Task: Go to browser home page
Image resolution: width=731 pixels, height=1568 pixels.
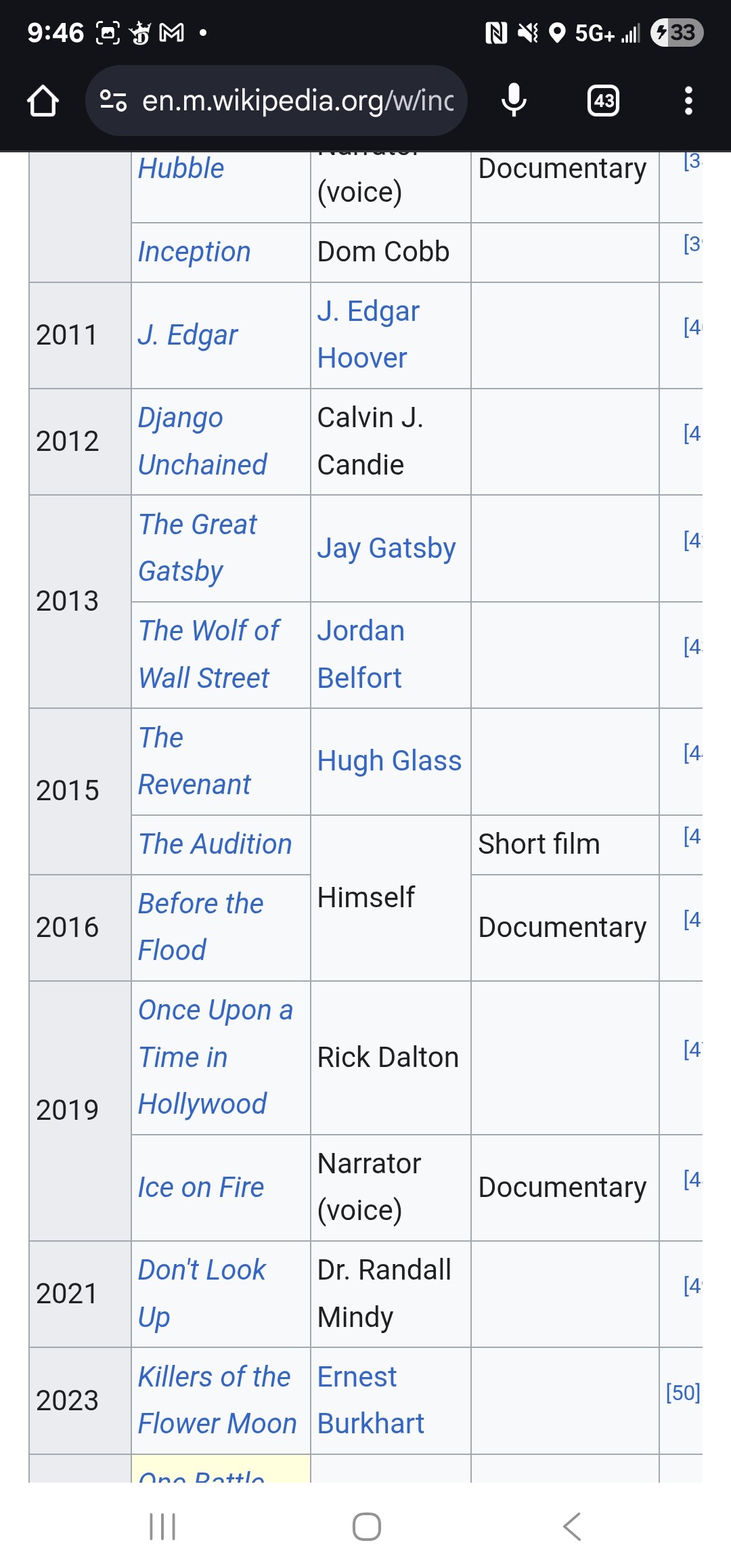Action: [x=43, y=101]
